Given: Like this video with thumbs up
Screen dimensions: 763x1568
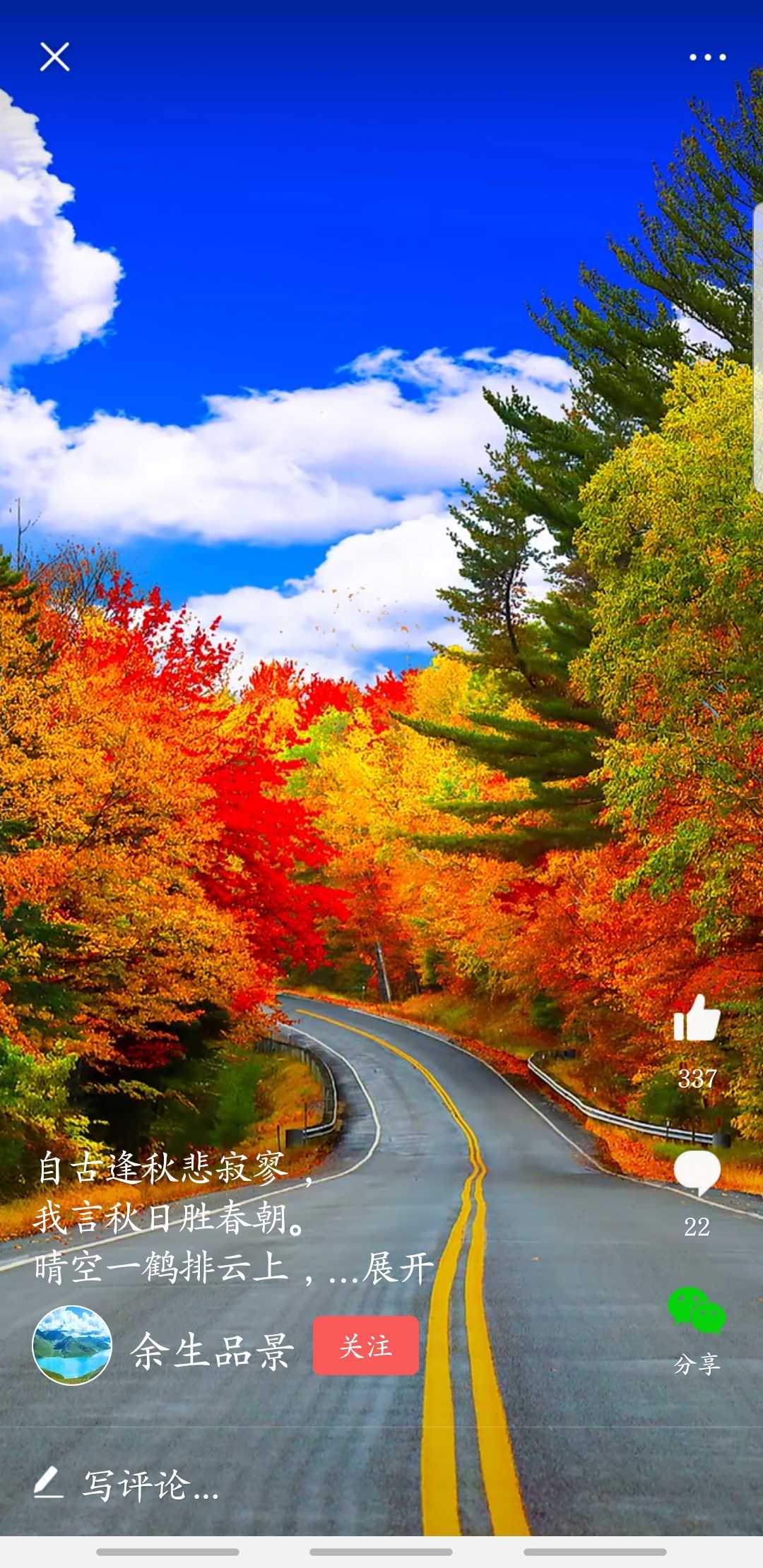Looking at the screenshot, I should click(x=697, y=1018).
